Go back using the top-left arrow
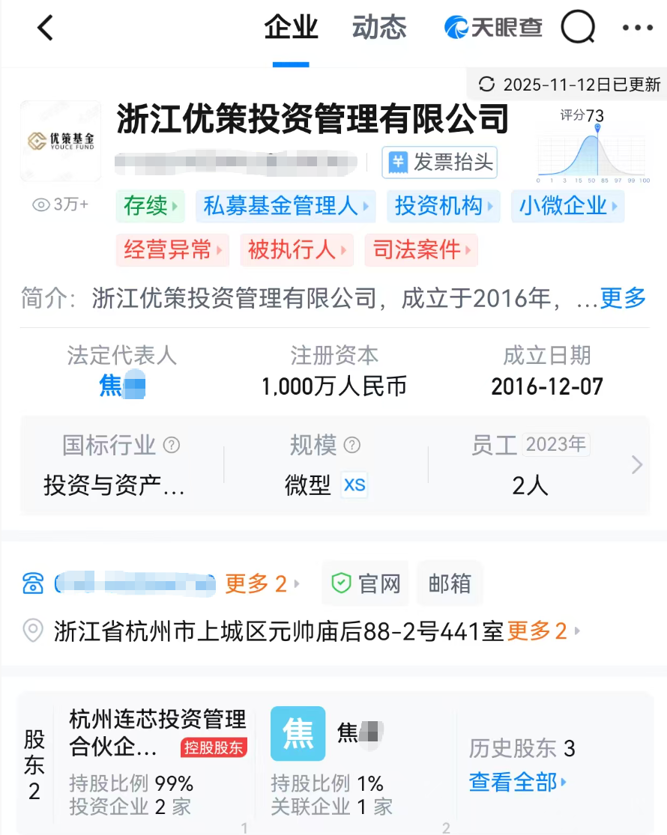 [x=45, y=28]
